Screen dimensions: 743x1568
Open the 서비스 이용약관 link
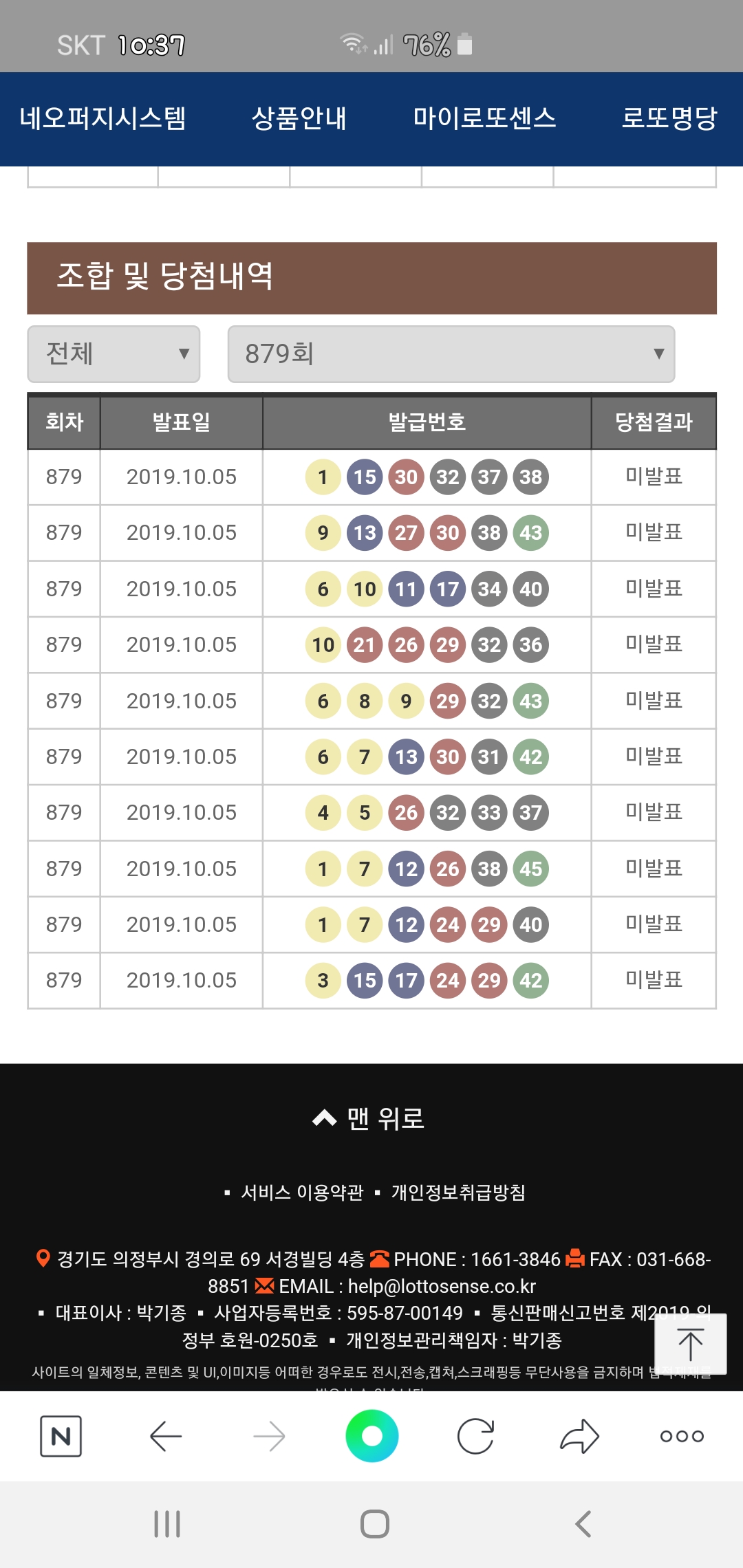(x=301, y=1192)
